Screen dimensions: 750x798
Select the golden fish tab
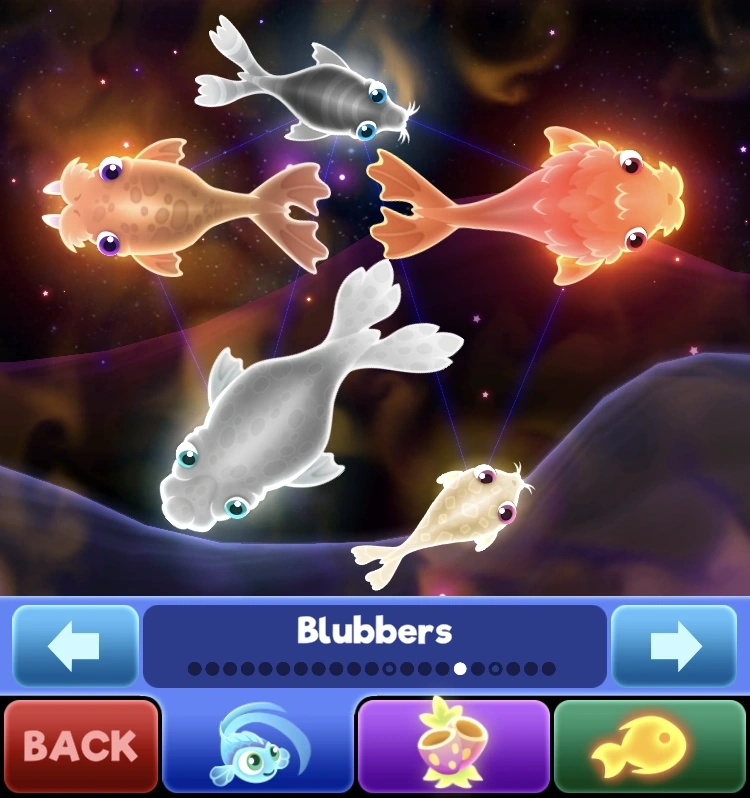649,745
